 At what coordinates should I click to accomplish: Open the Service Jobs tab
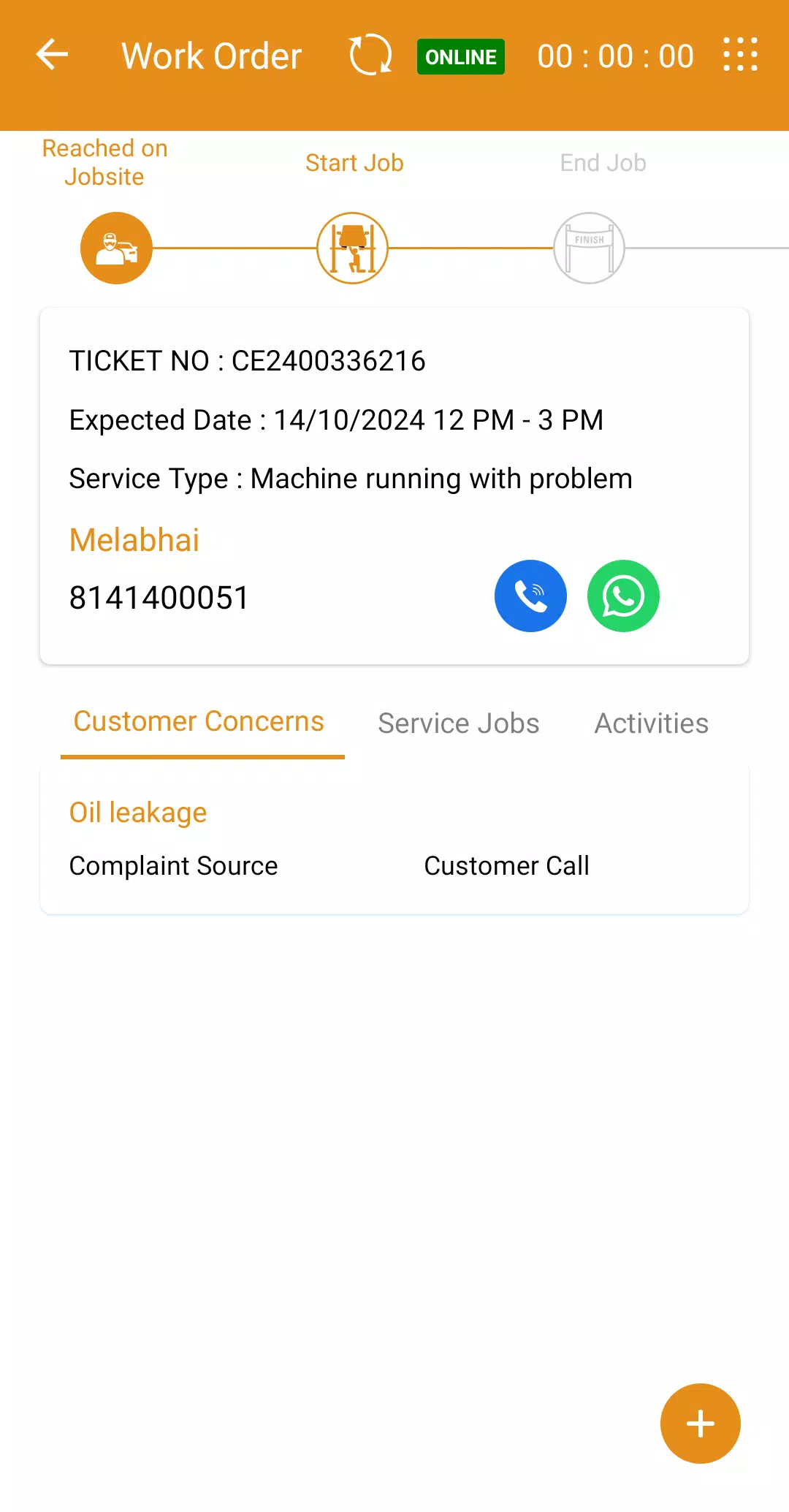tap(458, 723)
